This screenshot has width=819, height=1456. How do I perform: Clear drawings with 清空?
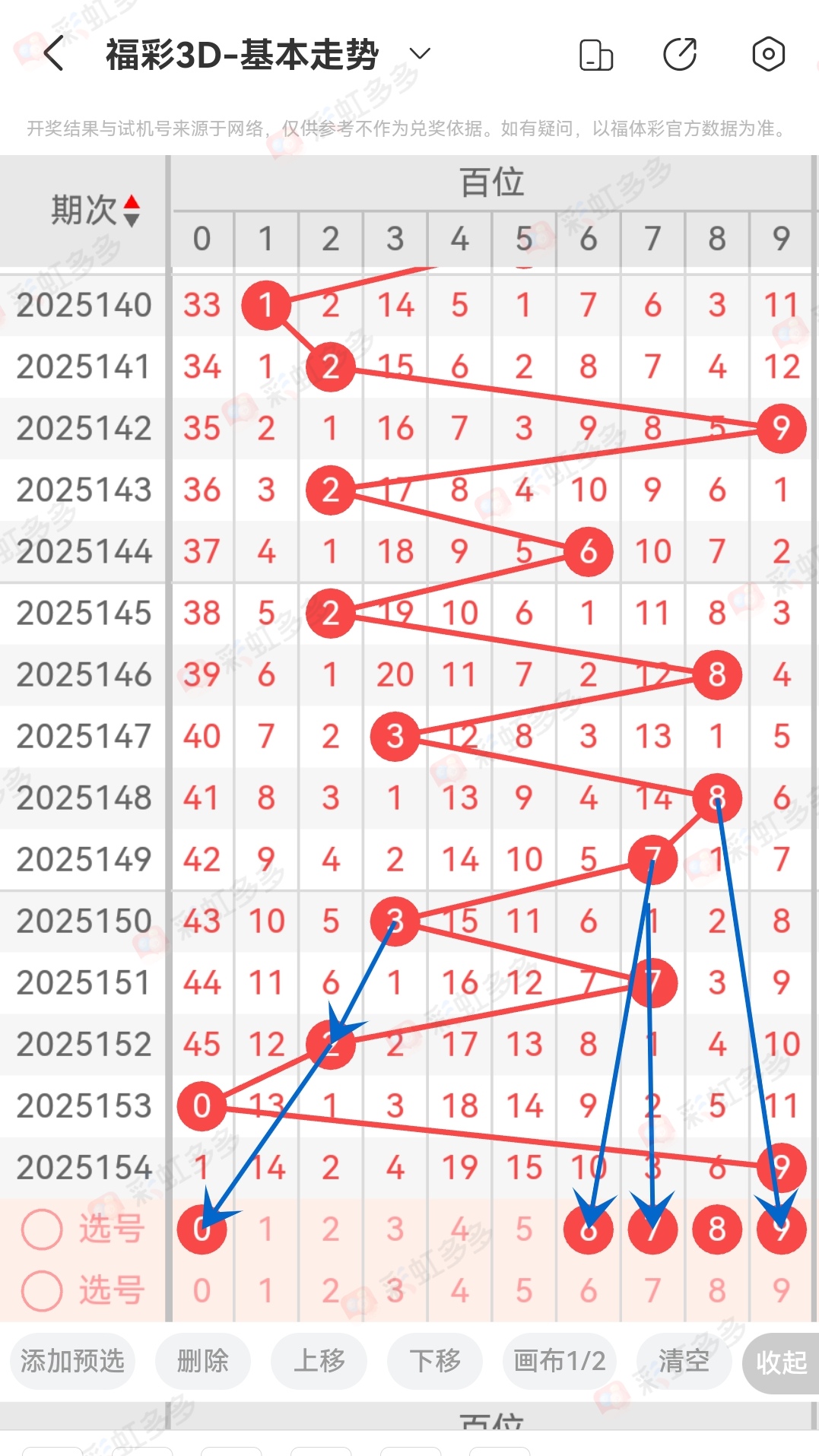click(x=684, y=1361)
